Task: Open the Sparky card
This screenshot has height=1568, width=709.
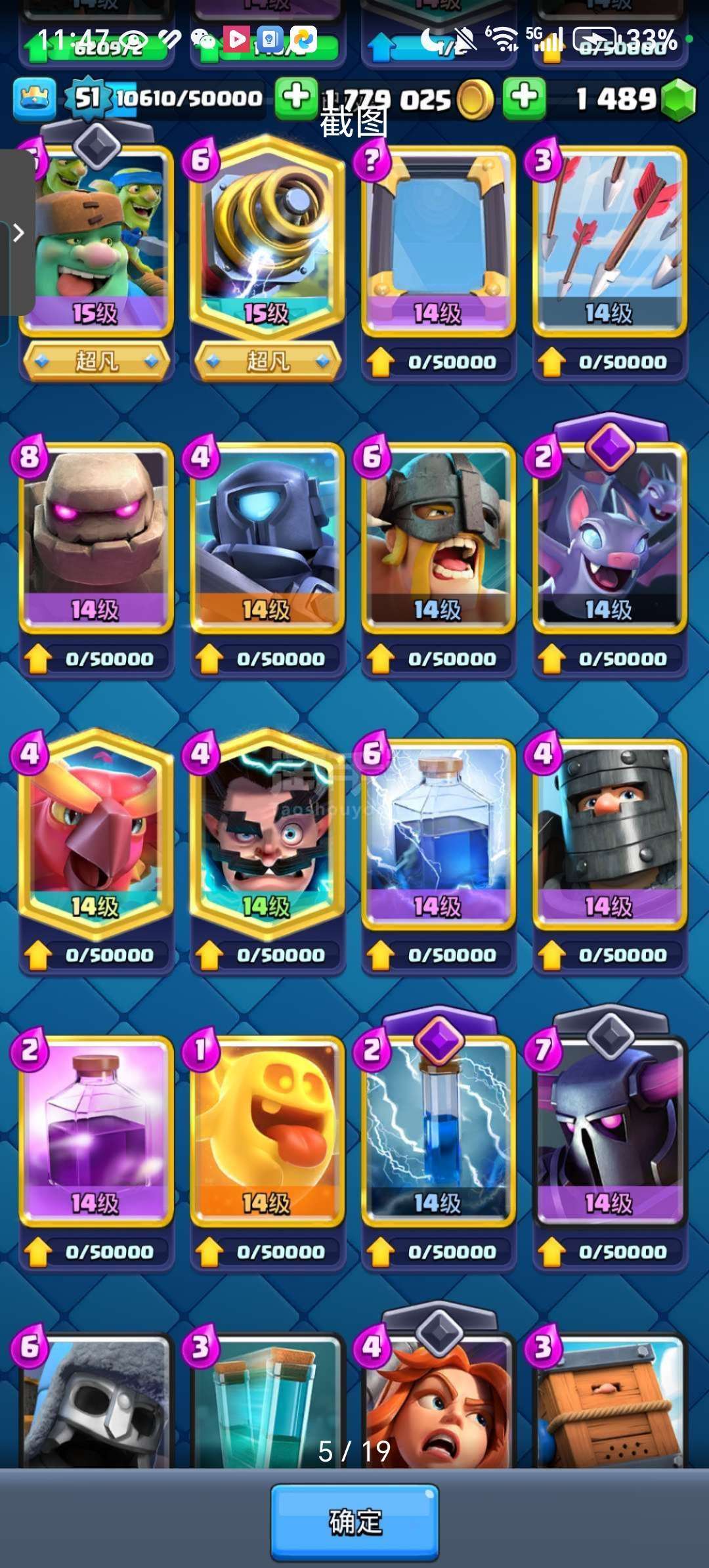Action: tap(267, 236)
